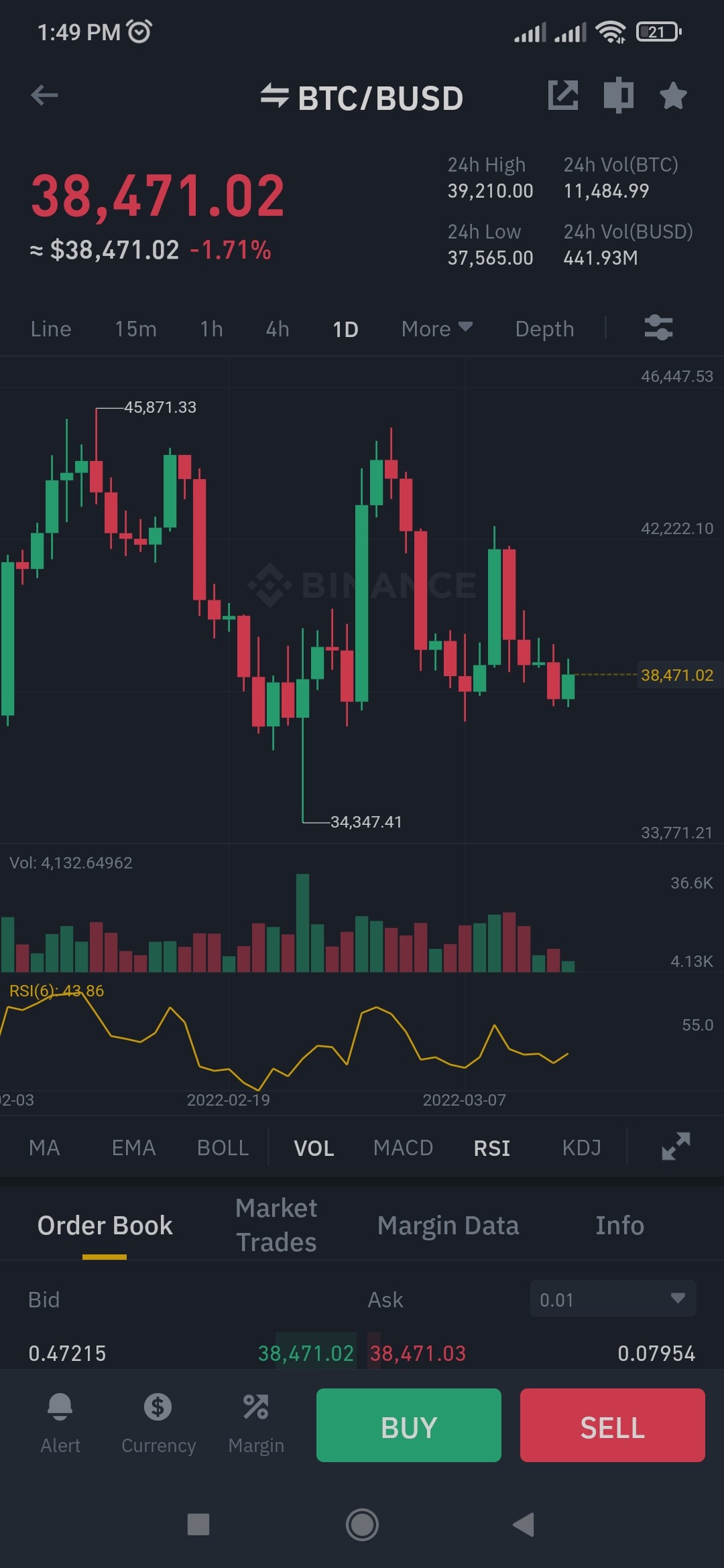Switch chart to 15m interval
724x1568 pixels.
135,329
